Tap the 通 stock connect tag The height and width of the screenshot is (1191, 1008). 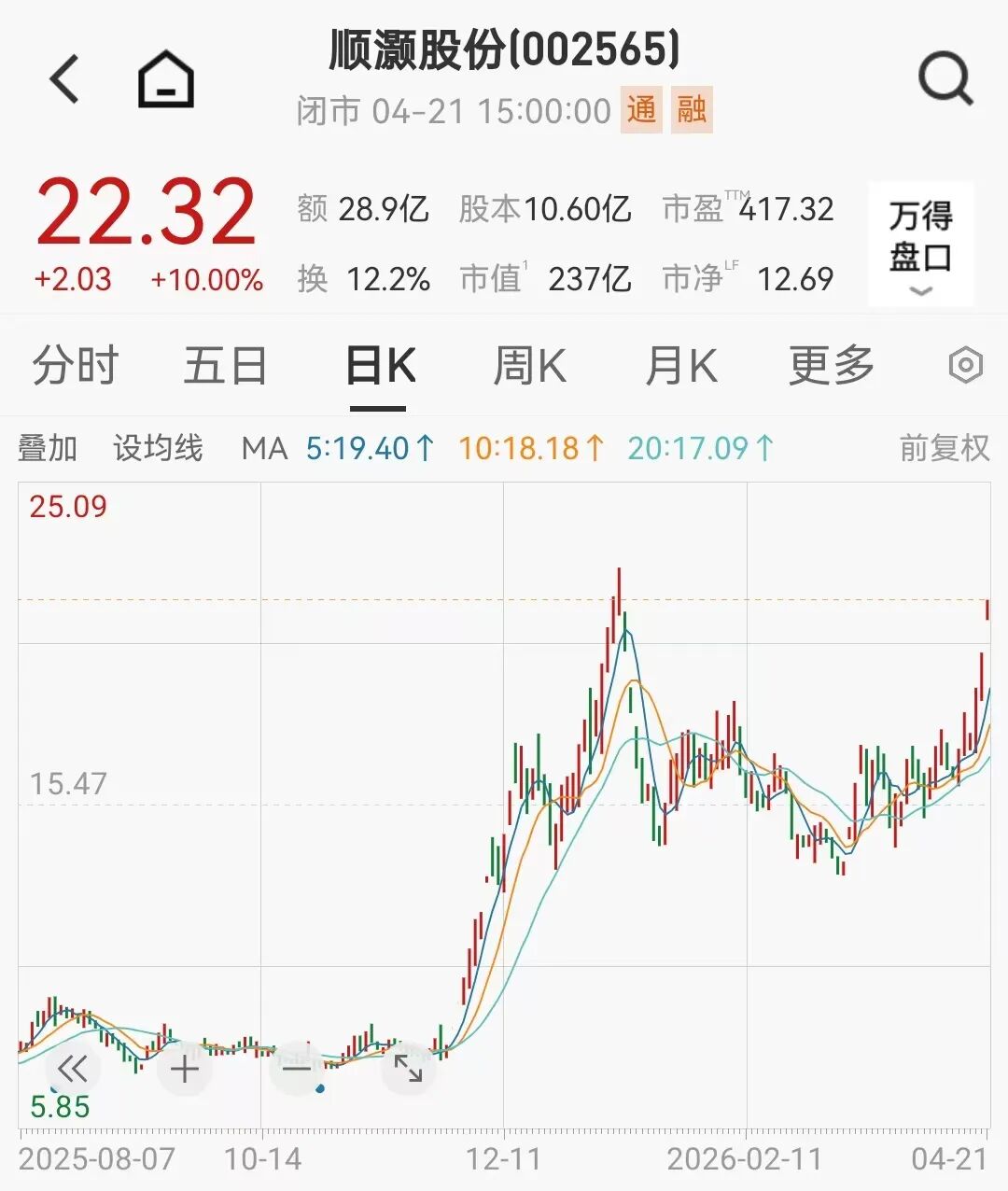642,110
